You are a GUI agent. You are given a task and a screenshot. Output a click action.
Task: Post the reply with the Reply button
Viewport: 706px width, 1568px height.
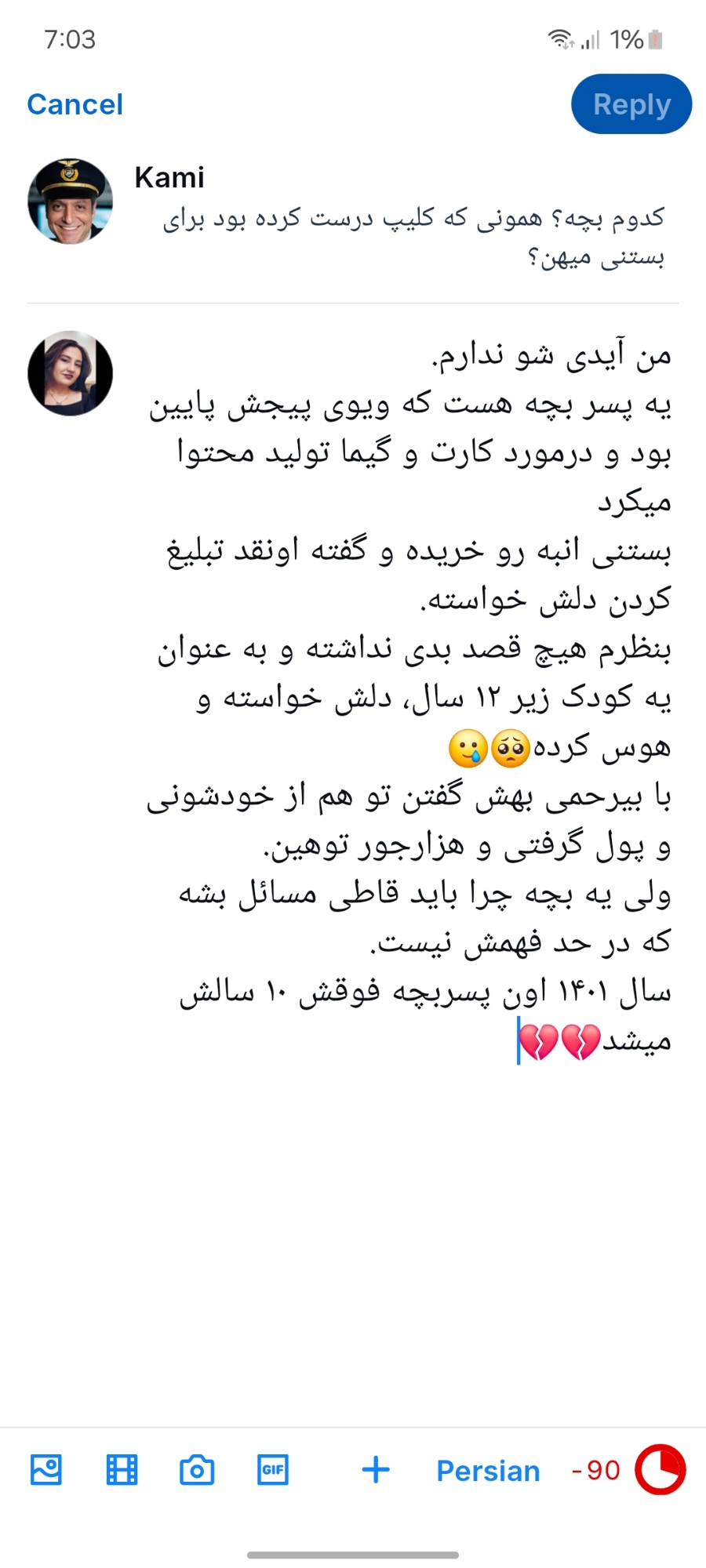click(x=631, y=104)
